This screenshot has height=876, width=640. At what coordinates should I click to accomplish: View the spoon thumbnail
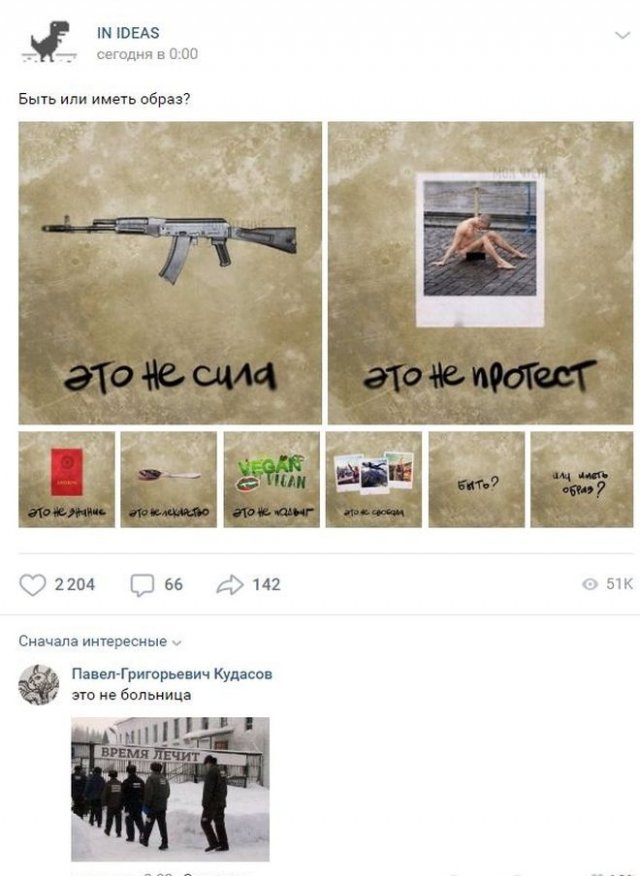(x=168, y=479)
